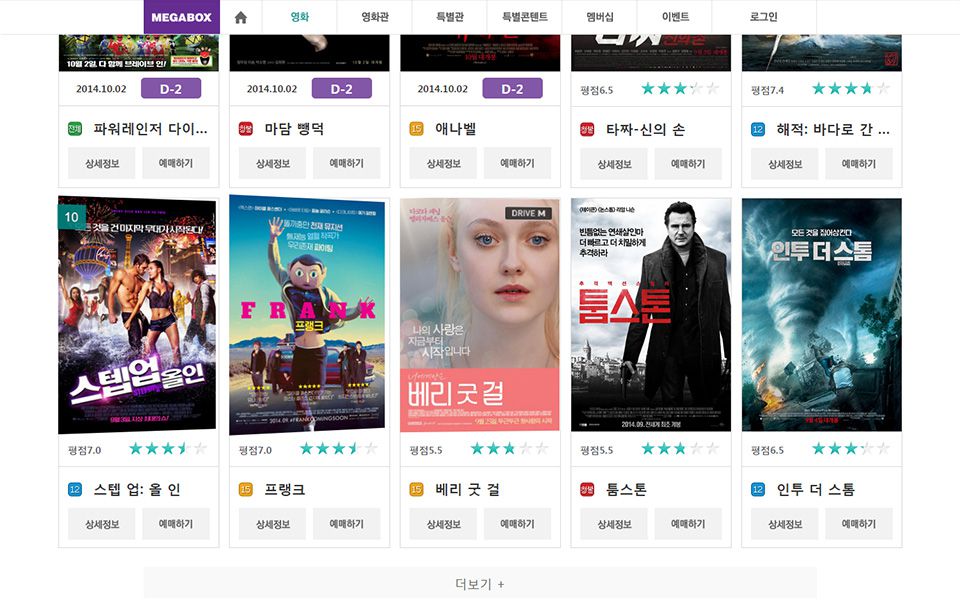Open the home icon in the navigation bar

pos(240,17)
